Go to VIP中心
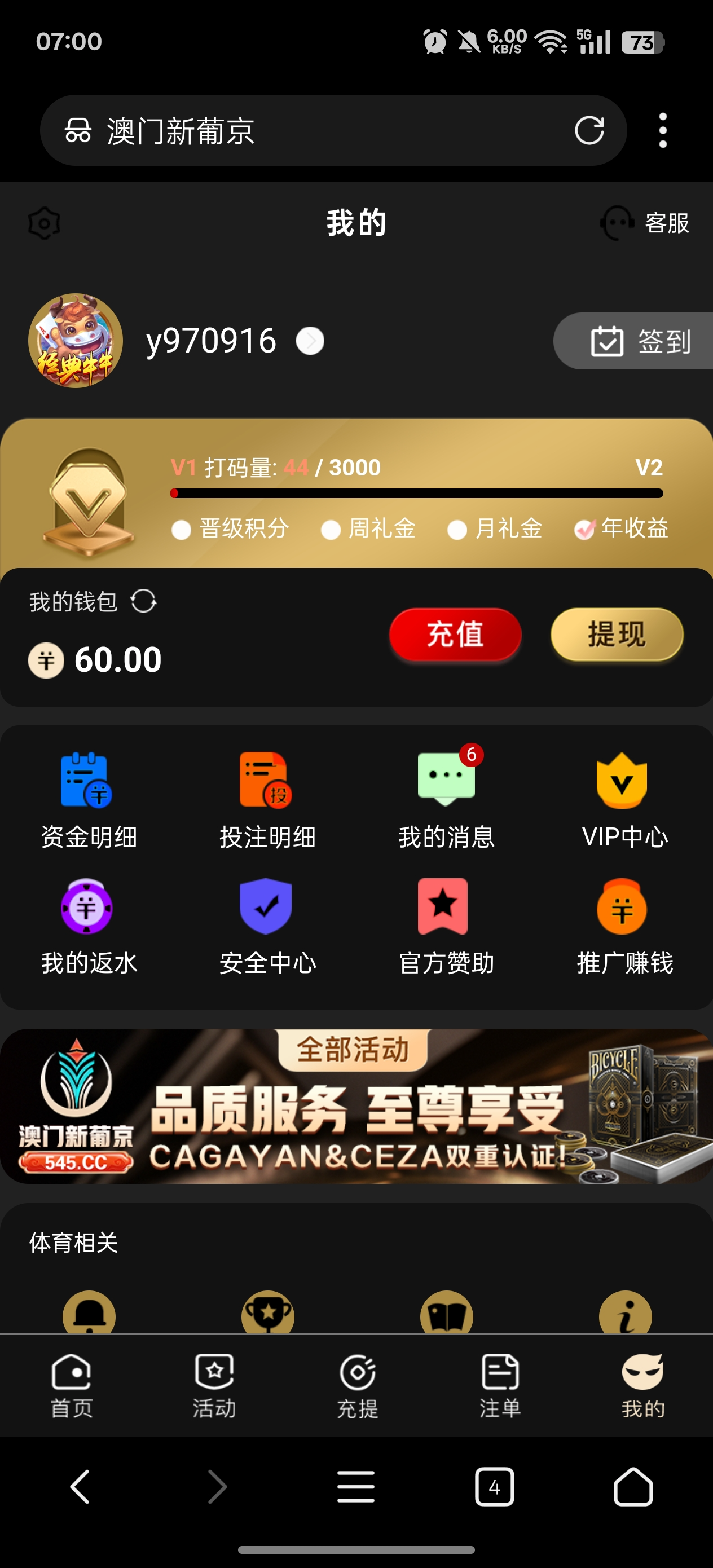Image resolution: width=713 pixels, height=1568 pixels. [x=624, y=800]
